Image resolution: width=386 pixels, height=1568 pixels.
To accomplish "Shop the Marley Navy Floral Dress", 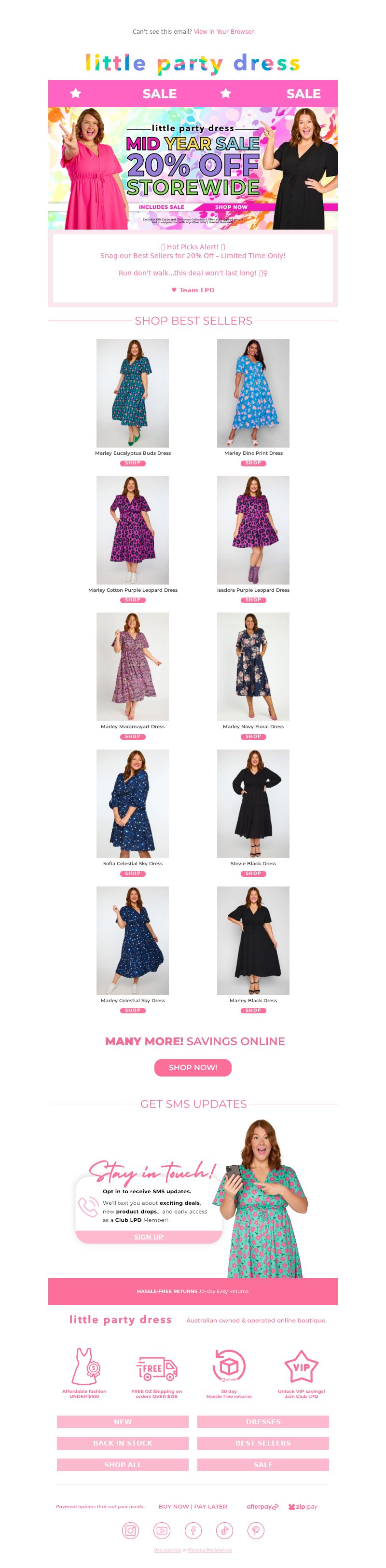I will coord(253,736).
